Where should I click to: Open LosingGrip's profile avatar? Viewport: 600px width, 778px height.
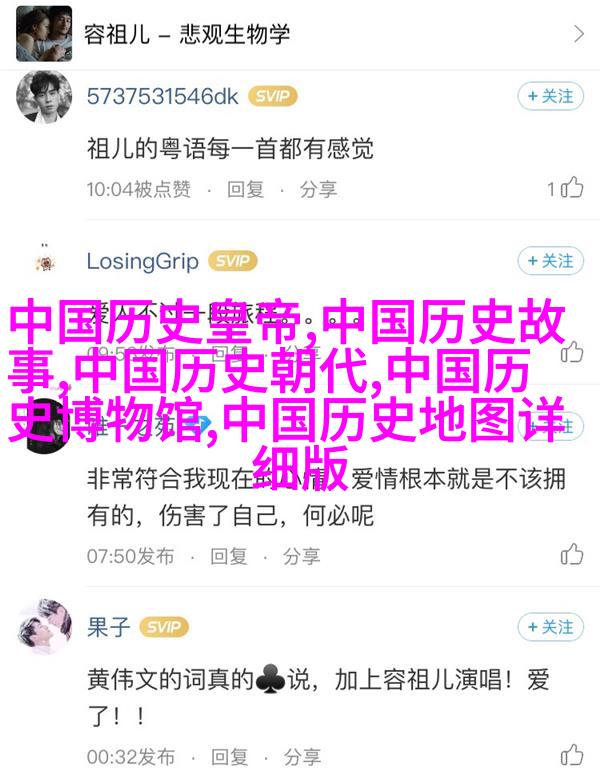tap(43, 261)
